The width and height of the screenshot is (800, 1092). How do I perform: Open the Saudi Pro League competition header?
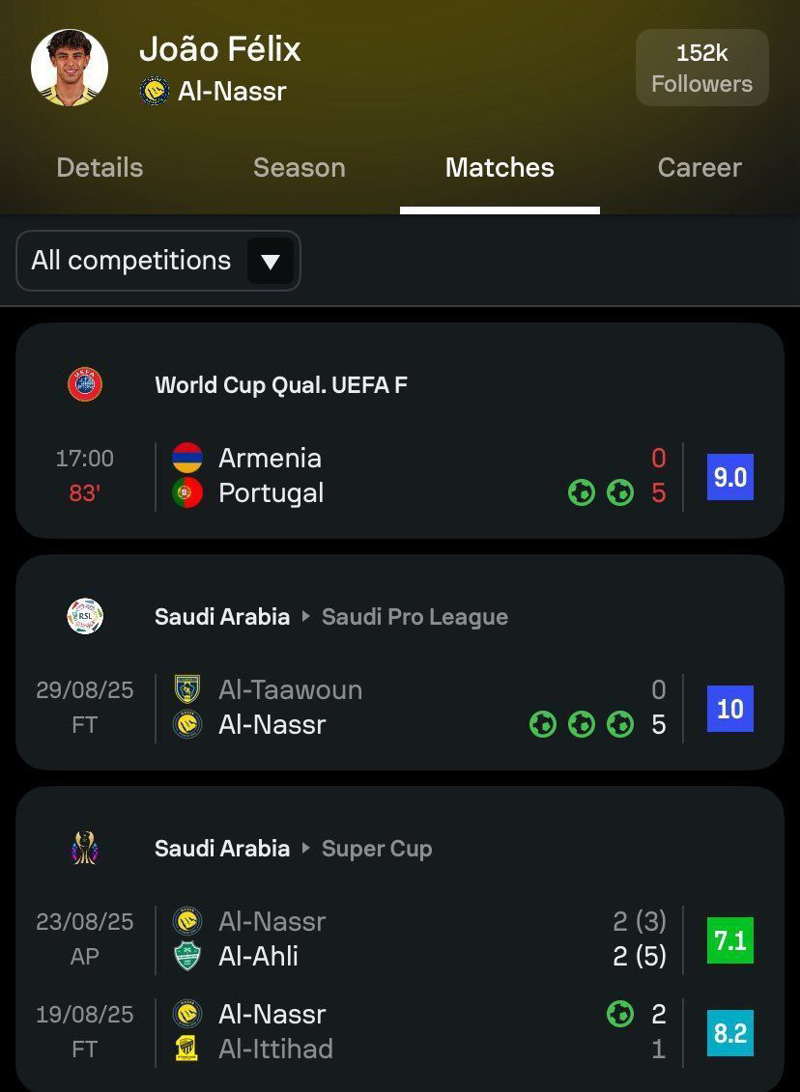click(414, 617)
